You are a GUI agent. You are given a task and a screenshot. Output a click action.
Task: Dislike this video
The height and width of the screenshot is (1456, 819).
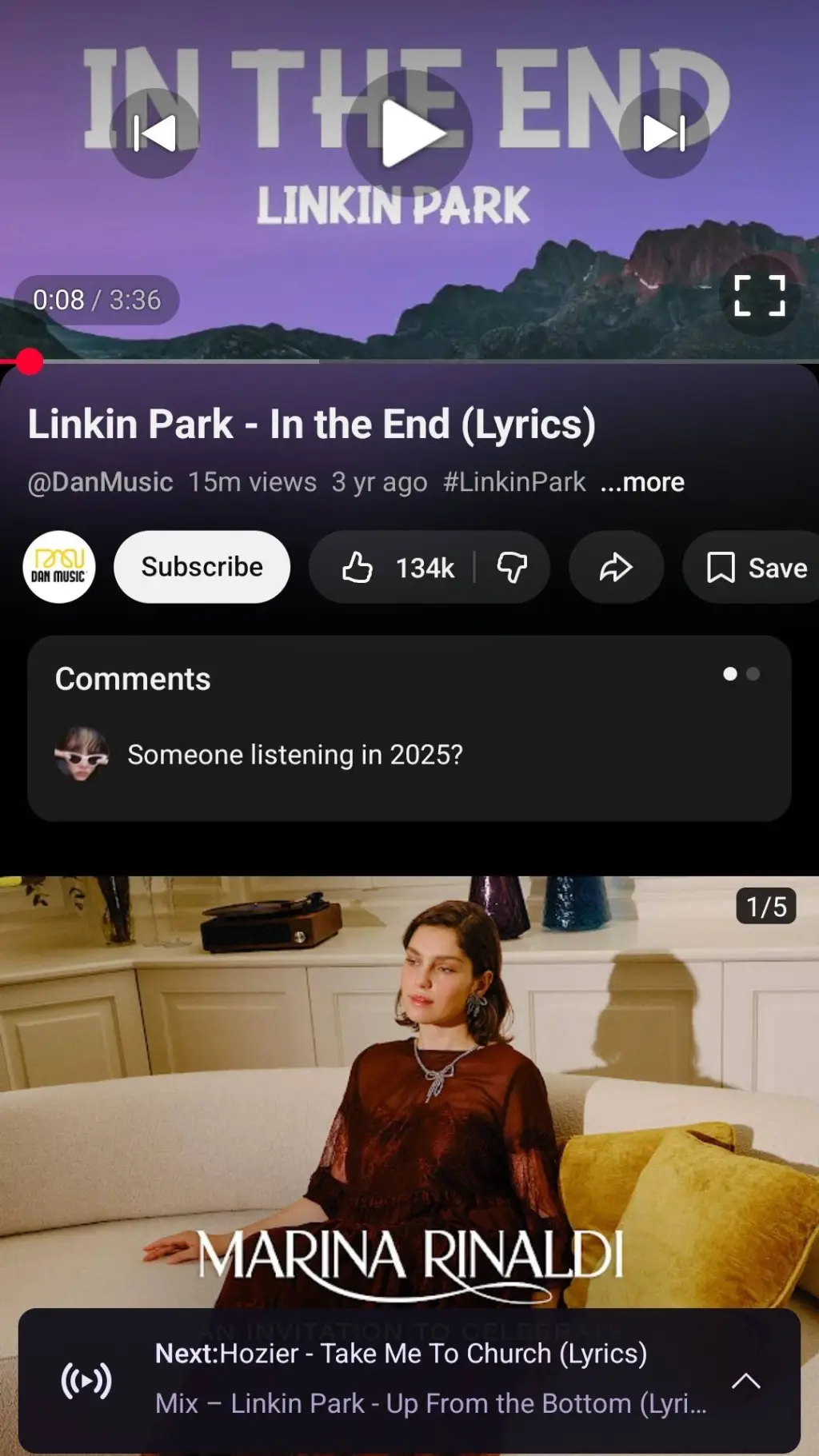point(512,568)
